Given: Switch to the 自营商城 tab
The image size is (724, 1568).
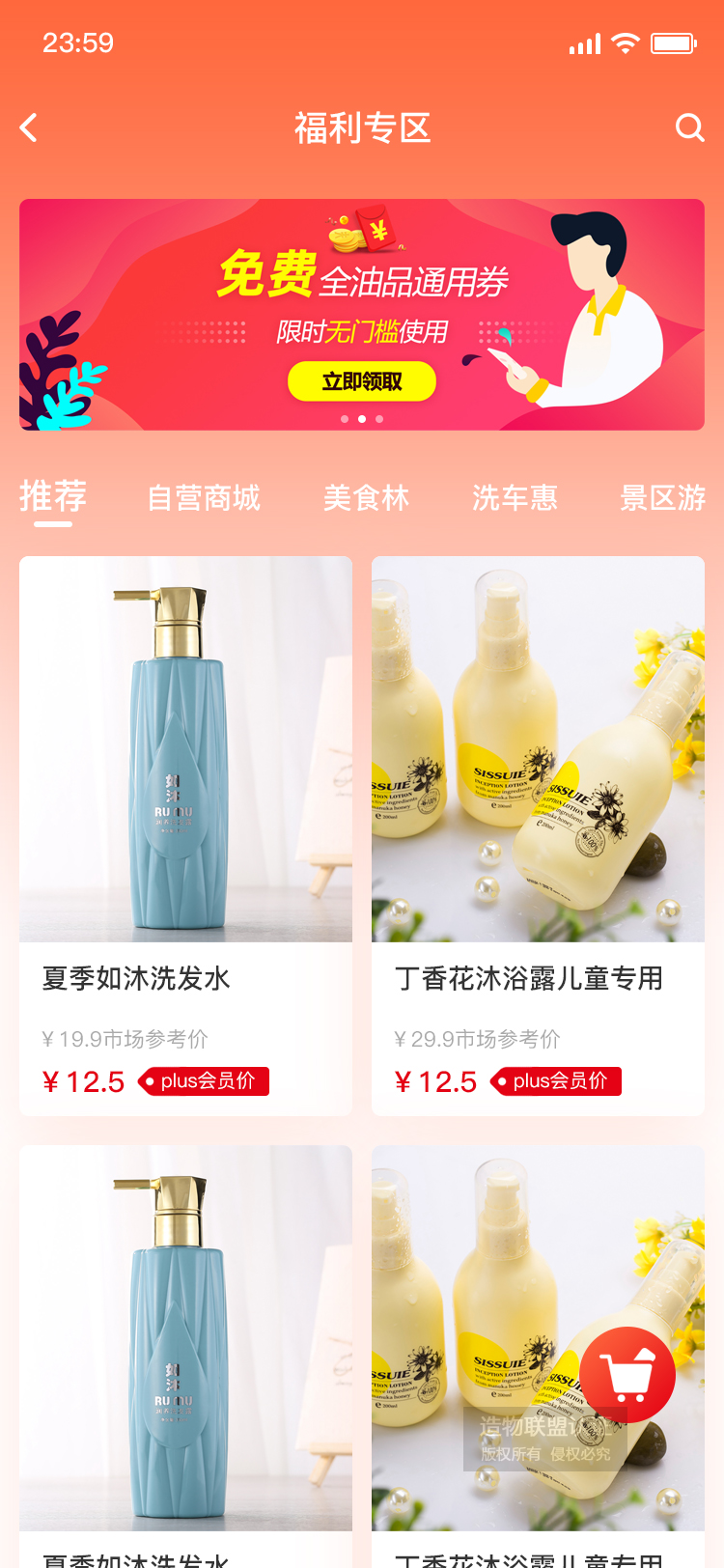Looking at the screenshot, I should (204, 498).
